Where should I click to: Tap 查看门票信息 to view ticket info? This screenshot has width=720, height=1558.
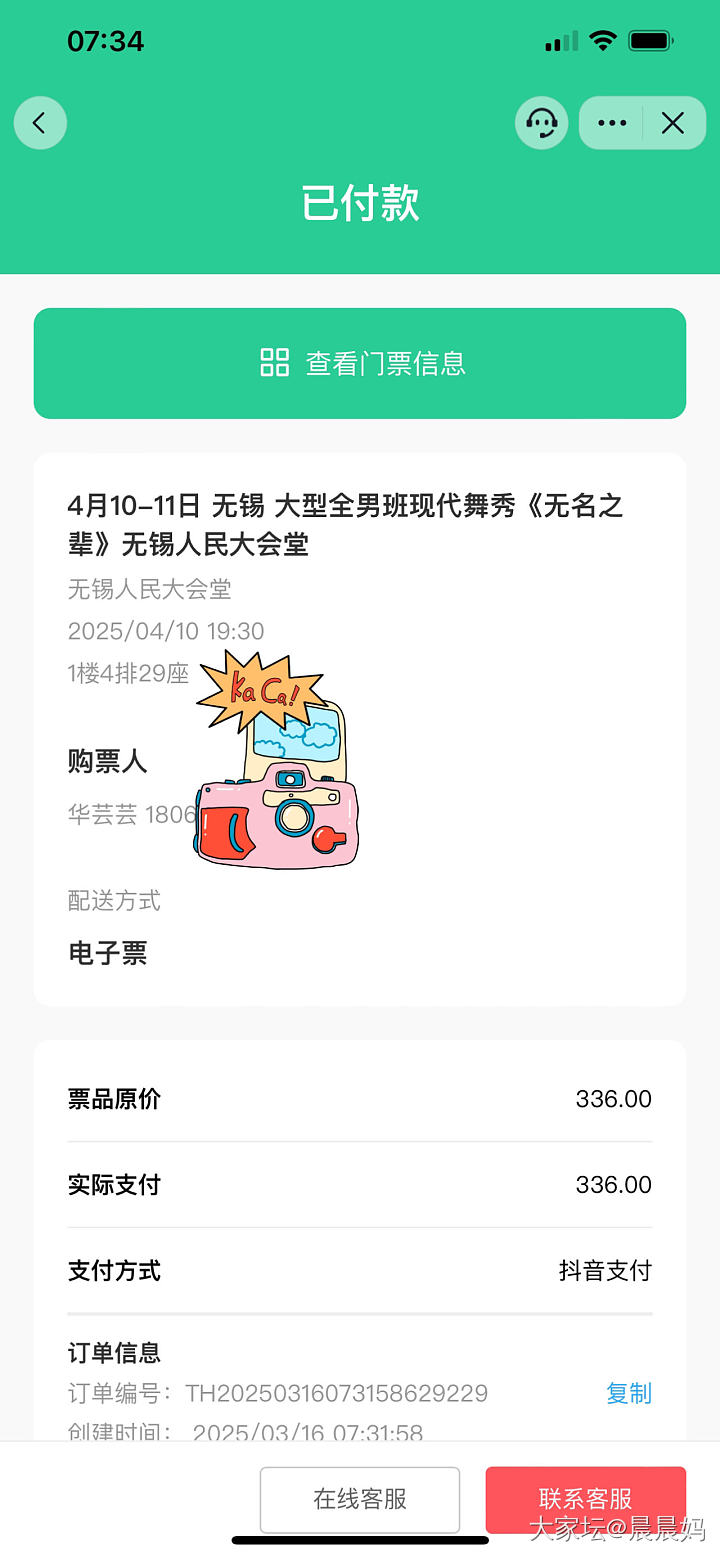coord(360,363)
